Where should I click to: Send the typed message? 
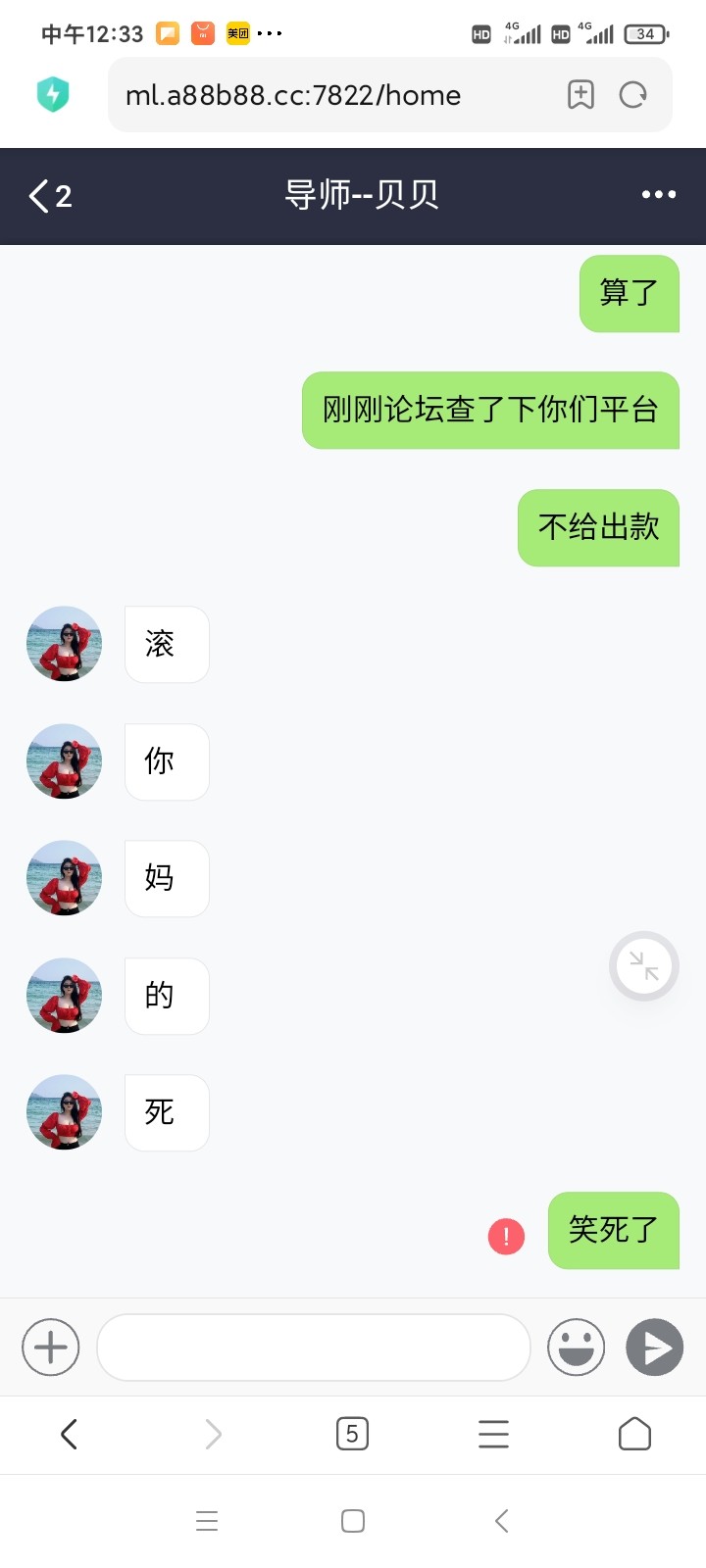(x=655, y=1347)
